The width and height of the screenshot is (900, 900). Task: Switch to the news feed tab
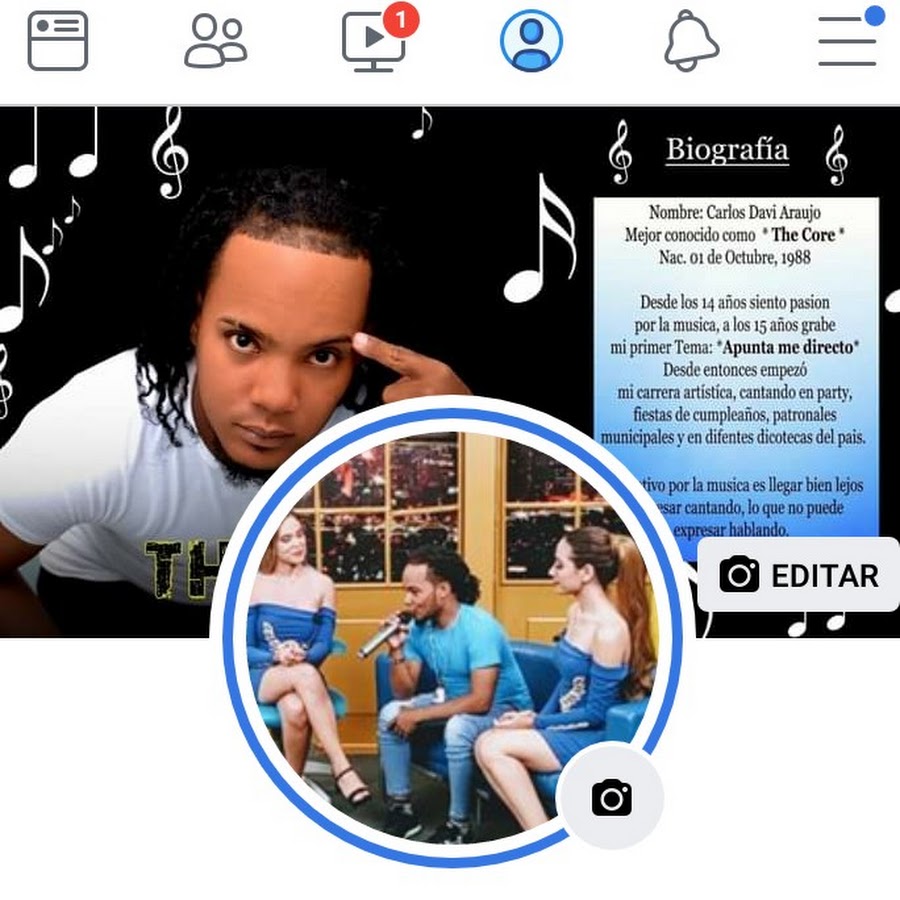[57, 41]
